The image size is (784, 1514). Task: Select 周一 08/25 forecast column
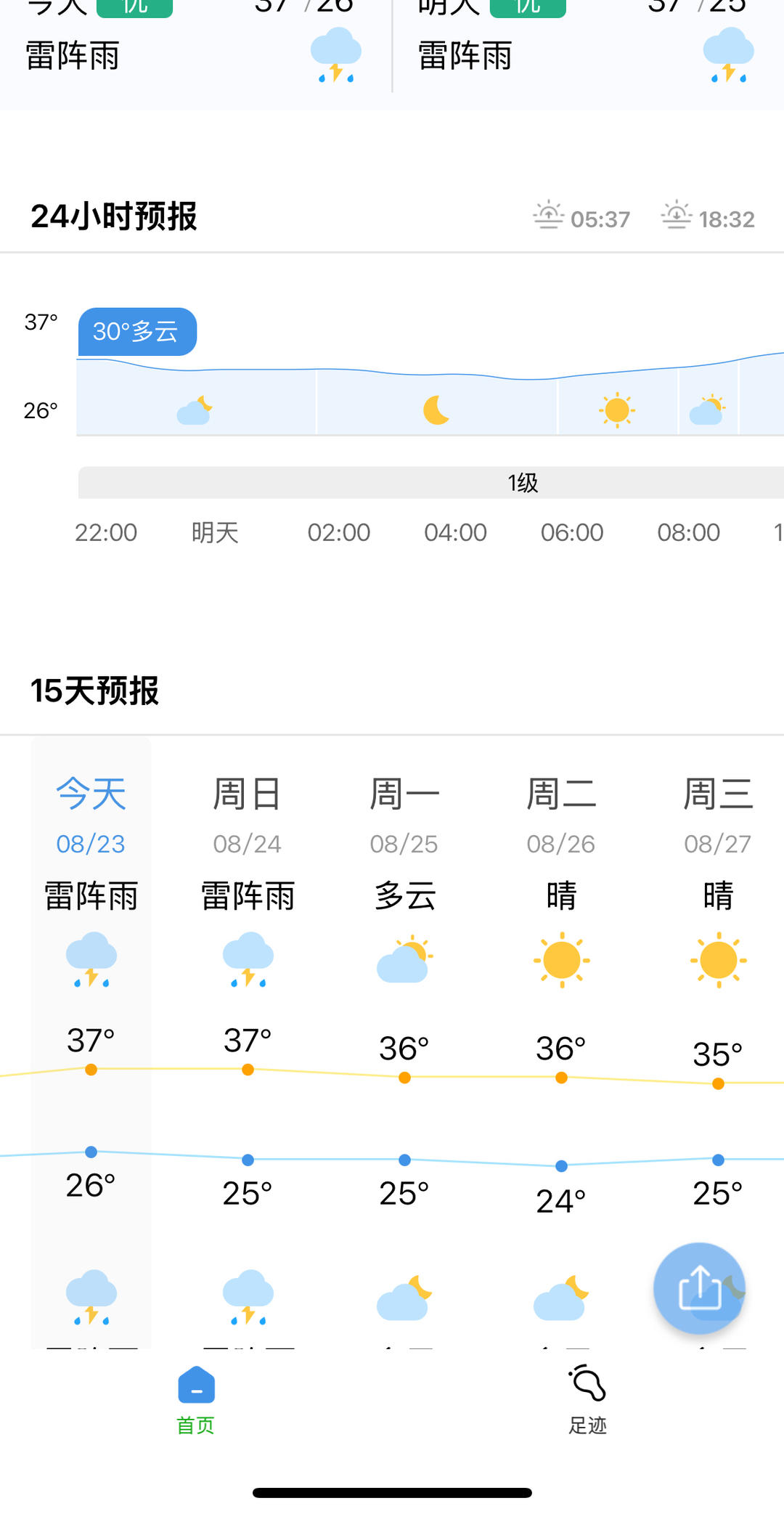coord(404,1043)
